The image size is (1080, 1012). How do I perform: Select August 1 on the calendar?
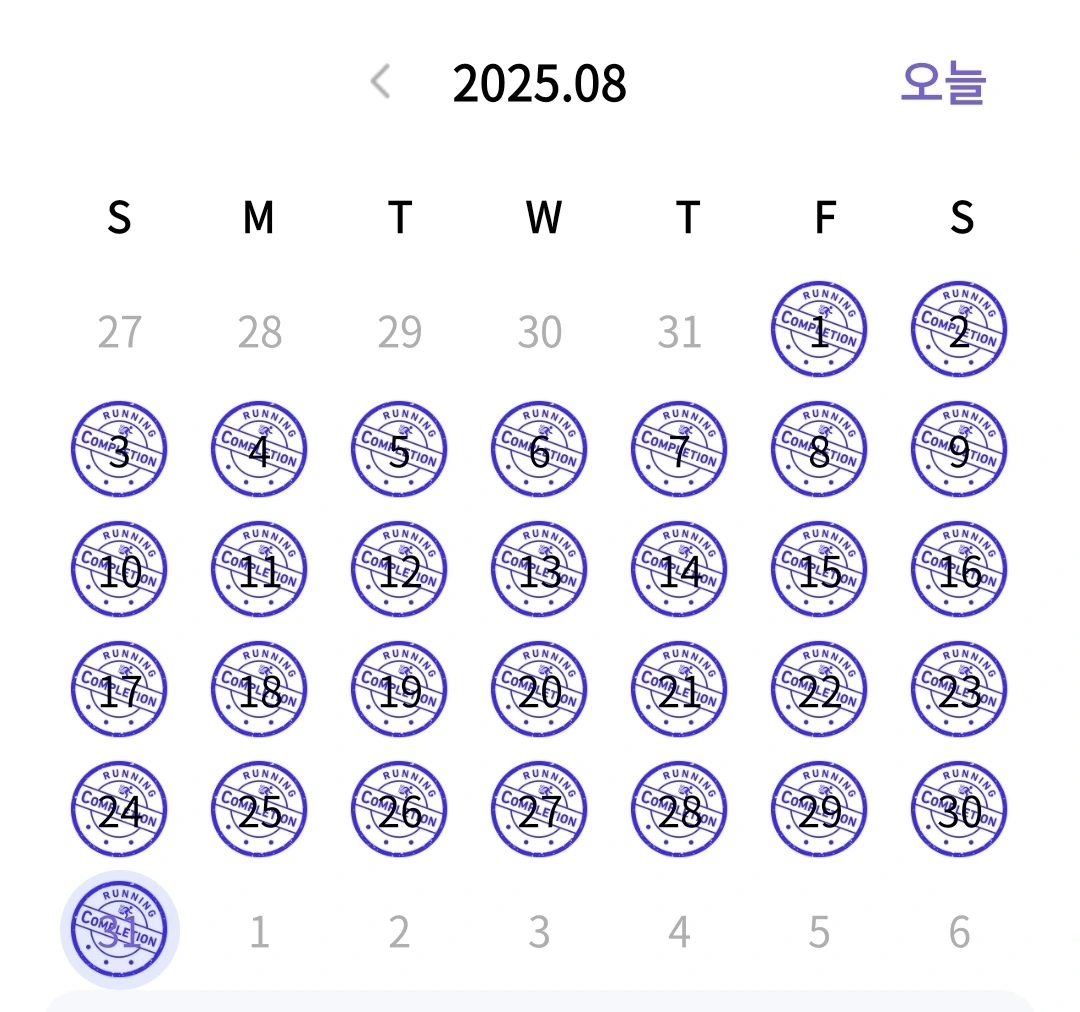819,330
